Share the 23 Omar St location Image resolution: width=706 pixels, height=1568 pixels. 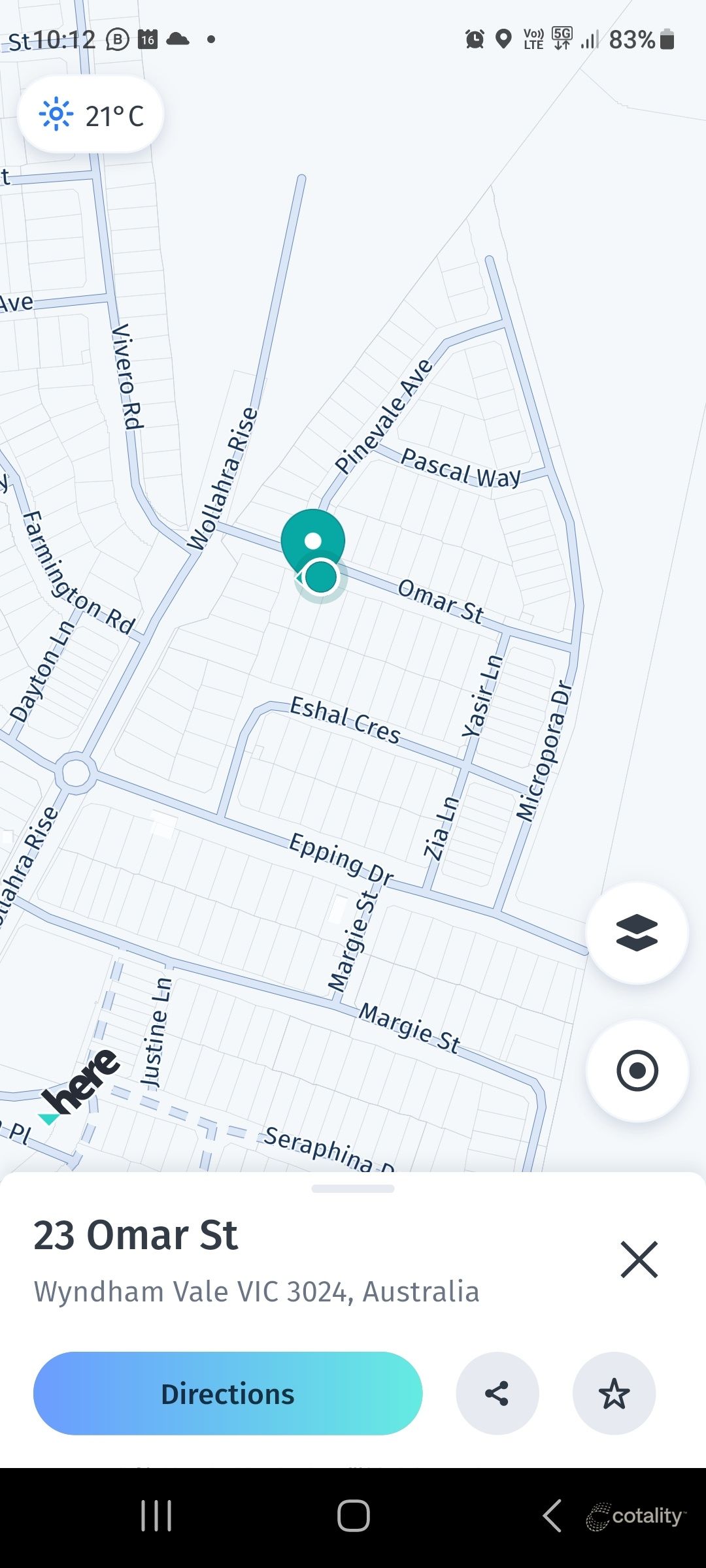(497, 1393)
